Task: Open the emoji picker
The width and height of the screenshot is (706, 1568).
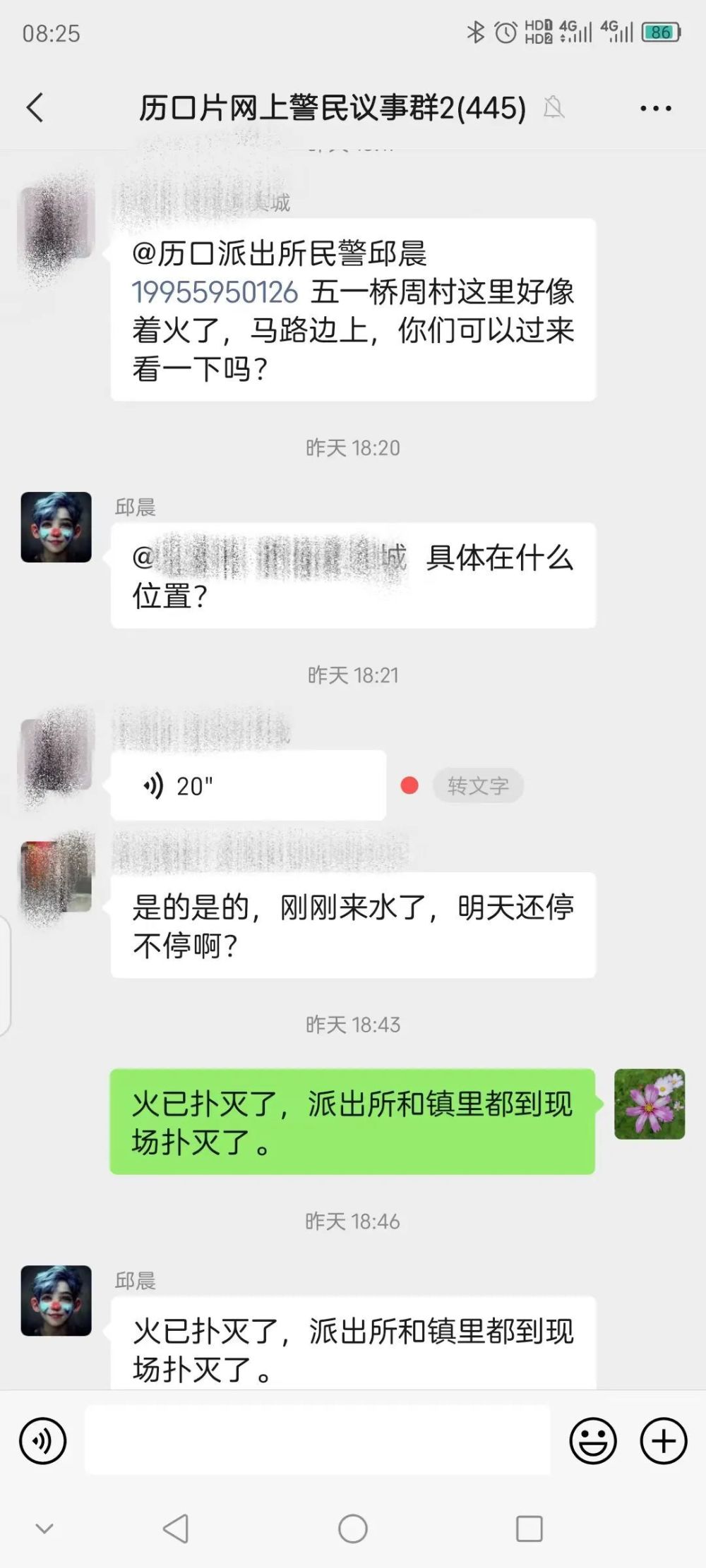Action: (x=593, y=1440)
